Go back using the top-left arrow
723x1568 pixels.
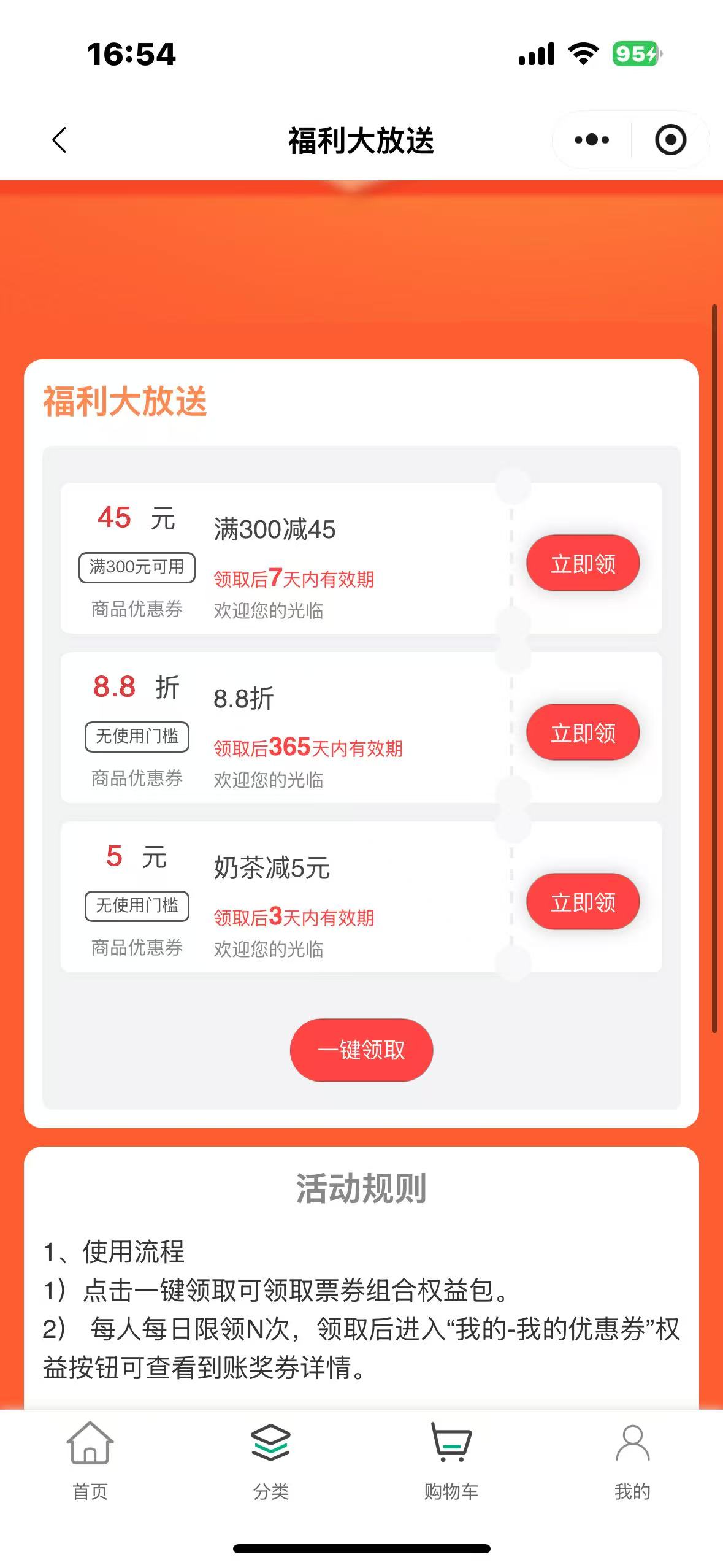pos(59,140)
